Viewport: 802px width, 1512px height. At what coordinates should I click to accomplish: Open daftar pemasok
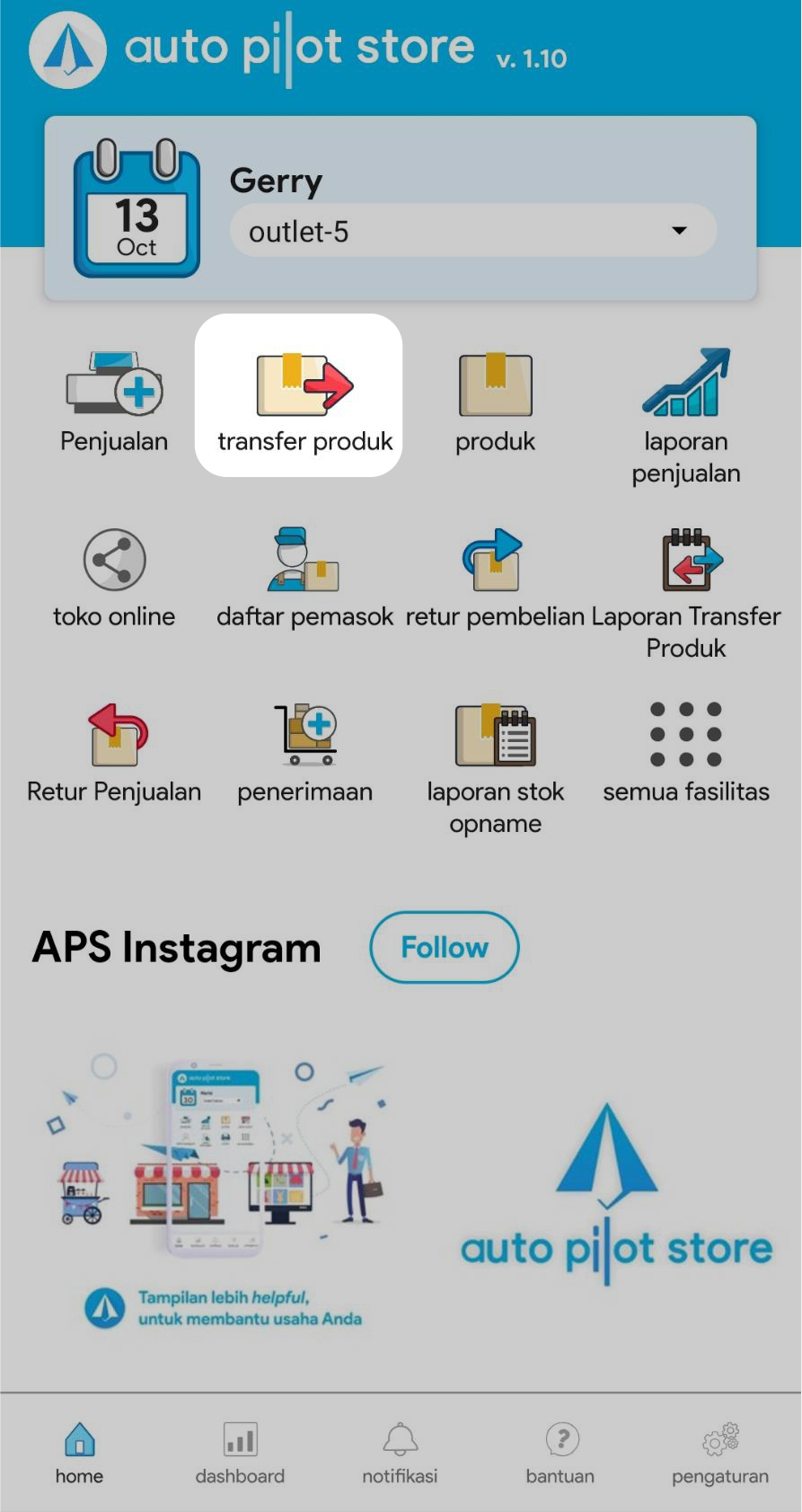304,577
